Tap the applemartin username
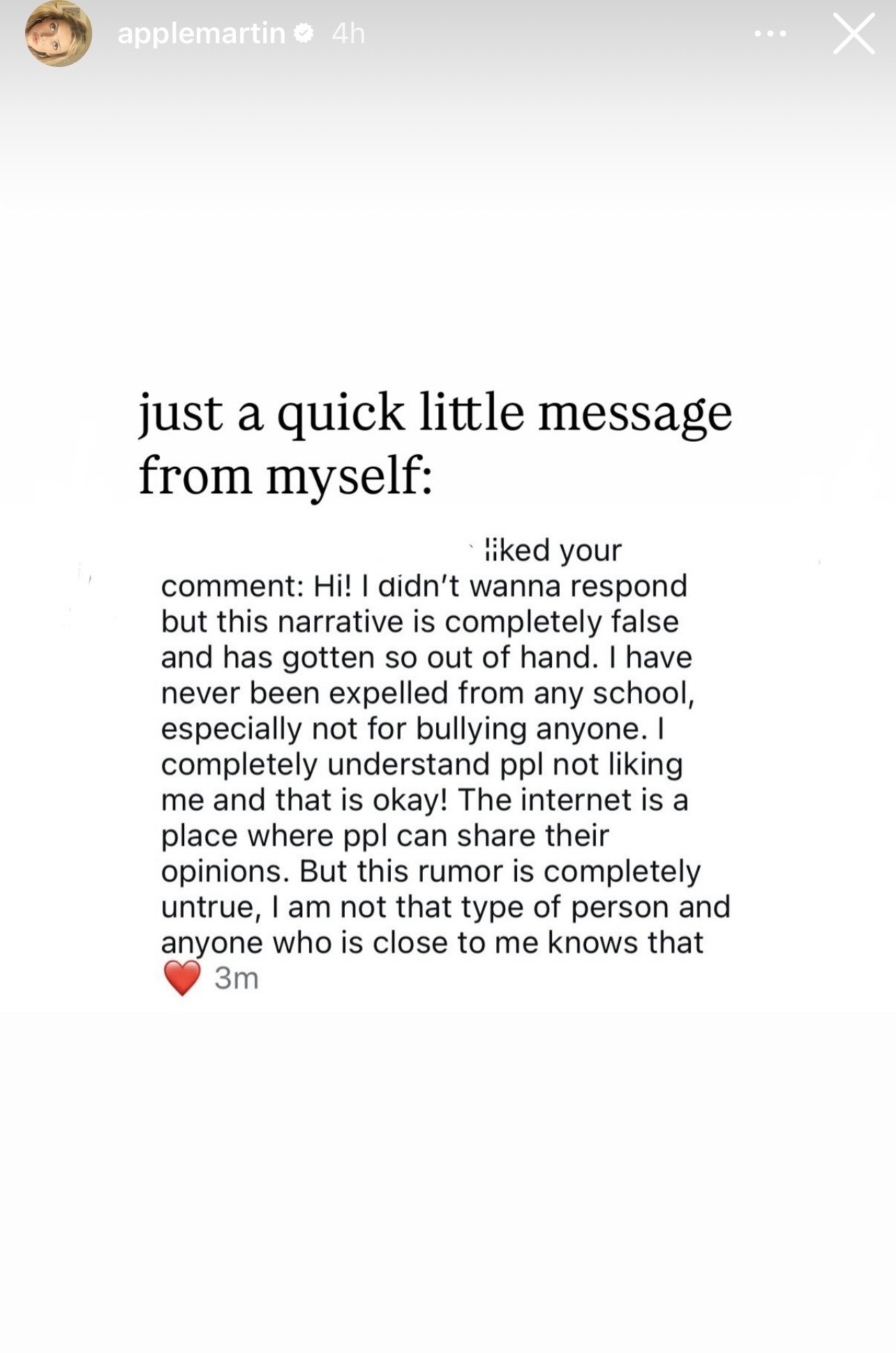 point(202,33)
